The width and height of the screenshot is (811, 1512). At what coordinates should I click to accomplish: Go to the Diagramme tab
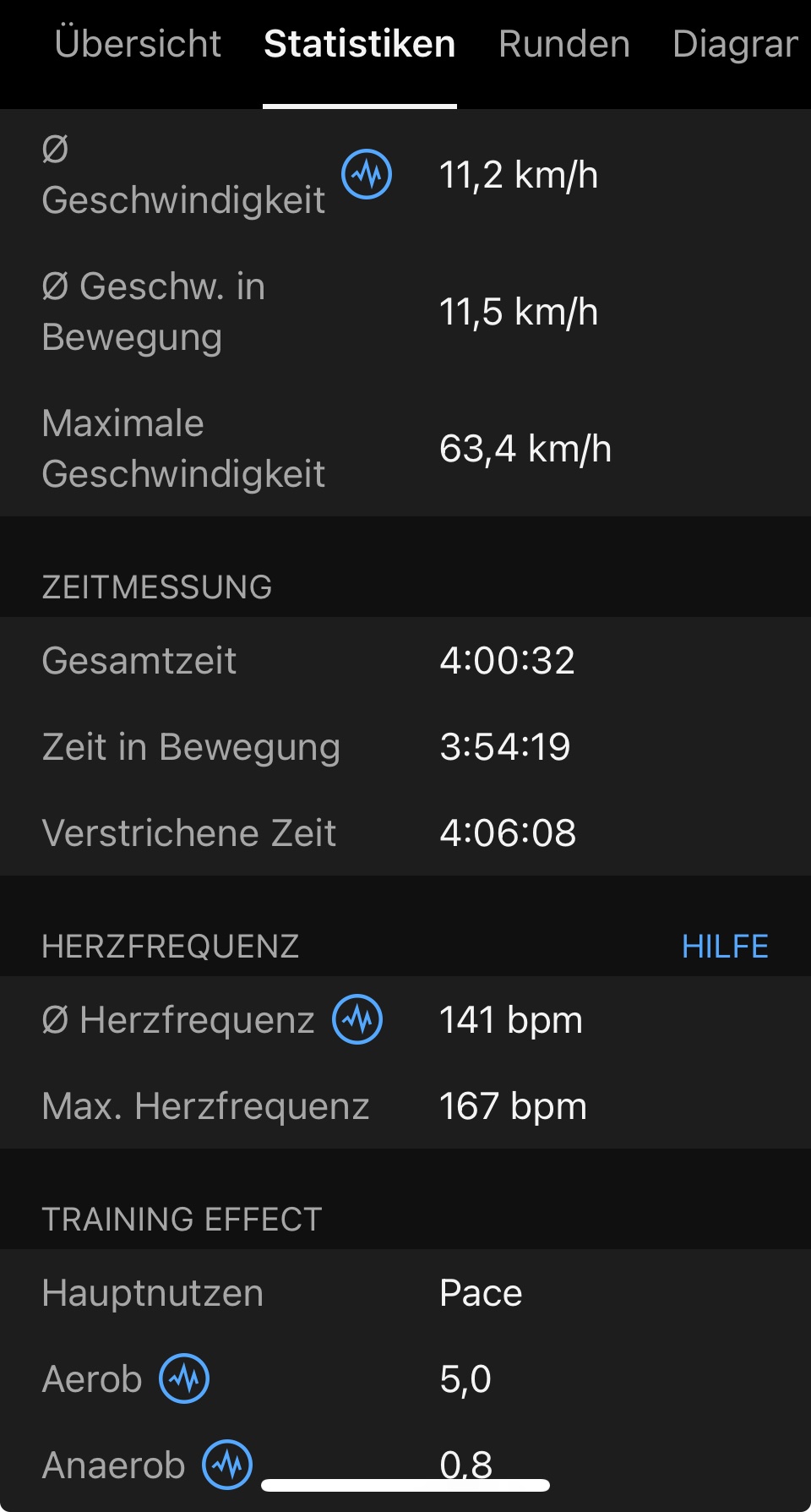[x=735, y=44]
